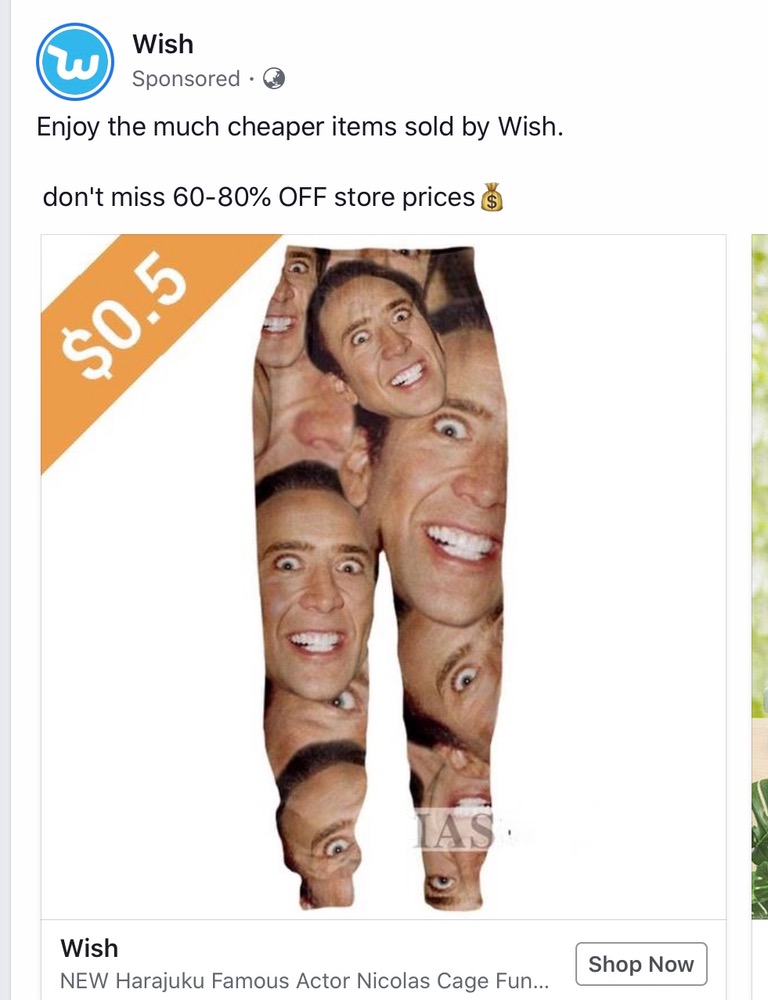
Task: Open the Wish page name link
Action: (162, 44)
